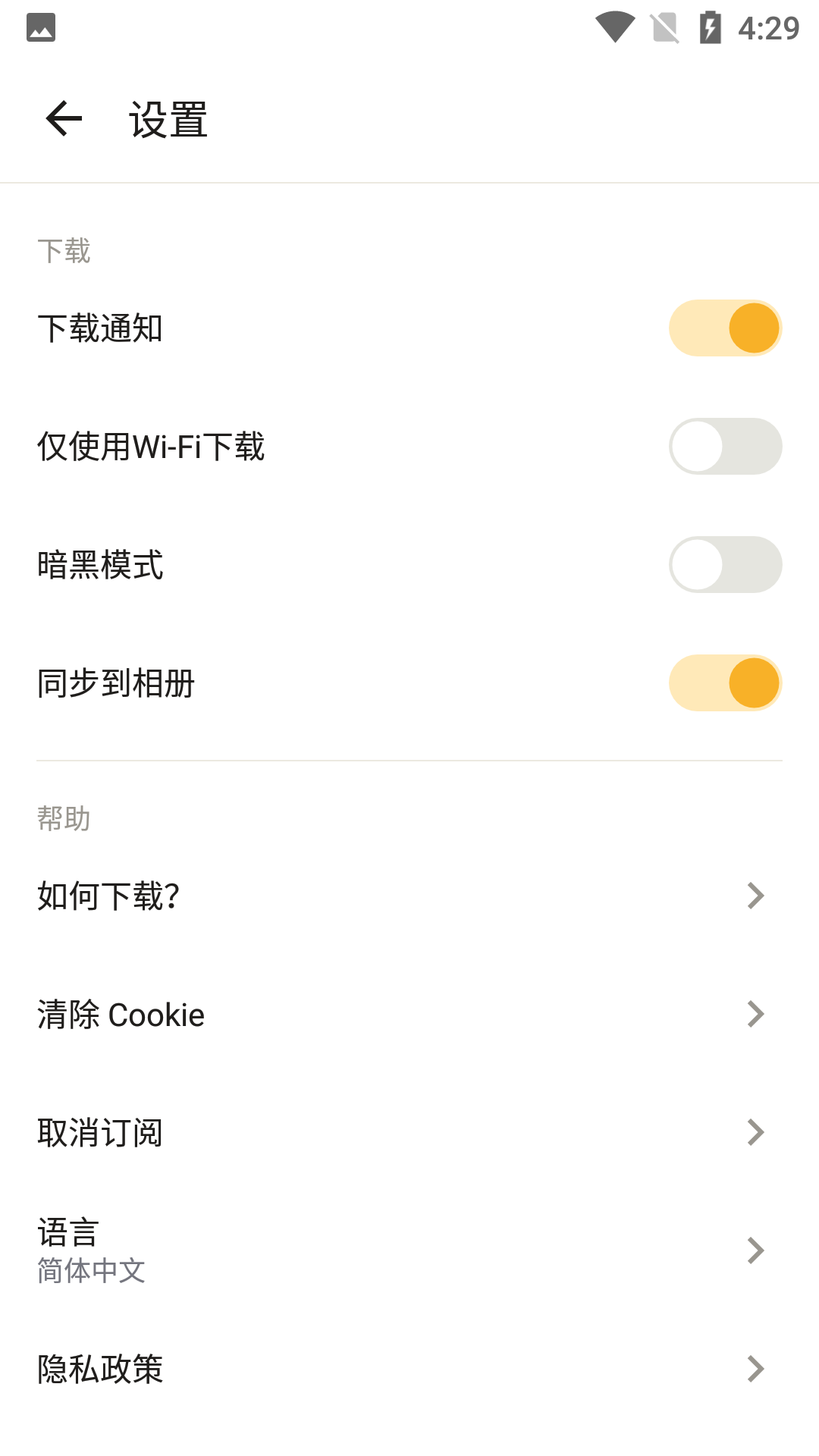Tap the back arrow to leave settings

click(63, 118)
